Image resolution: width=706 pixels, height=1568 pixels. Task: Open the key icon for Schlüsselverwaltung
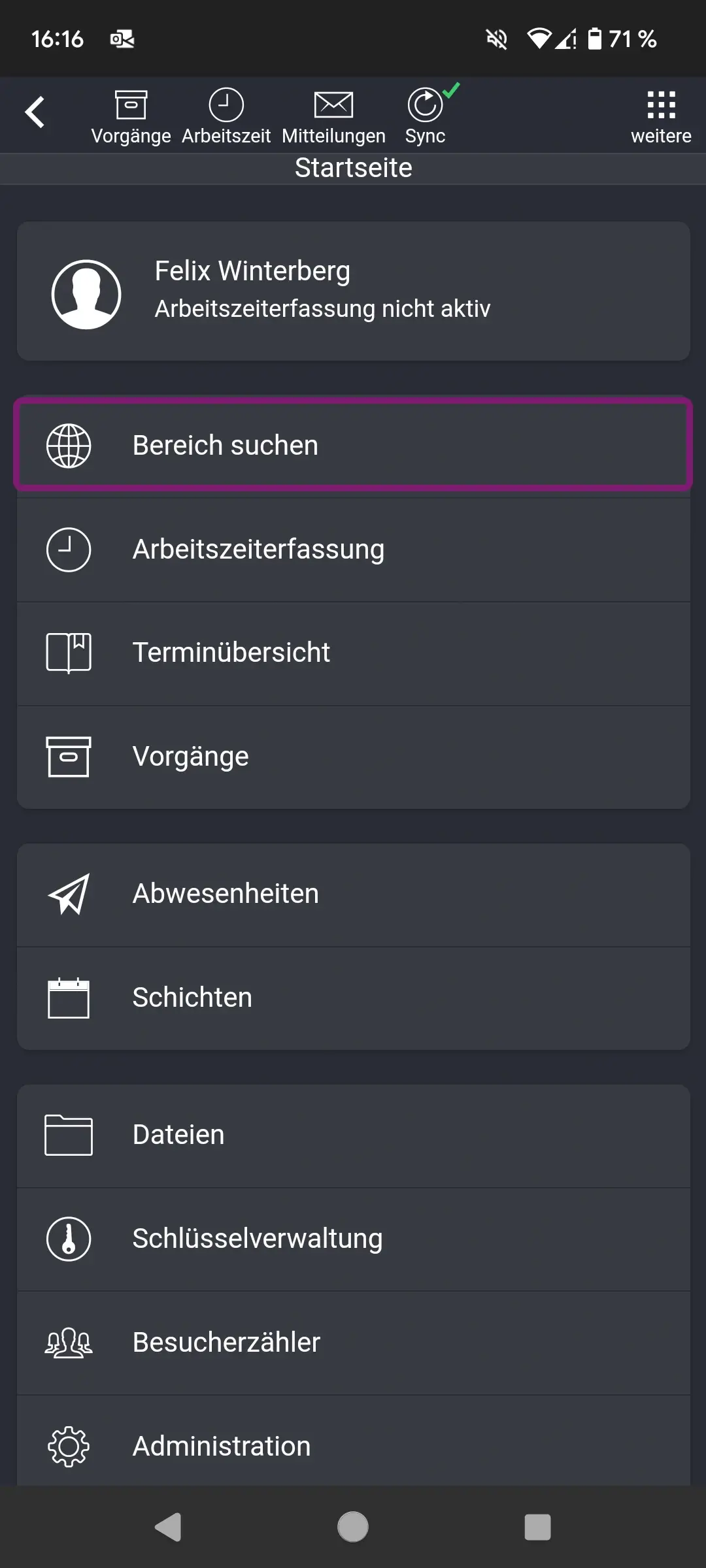pyautogui.click(x=68, y=1237)
